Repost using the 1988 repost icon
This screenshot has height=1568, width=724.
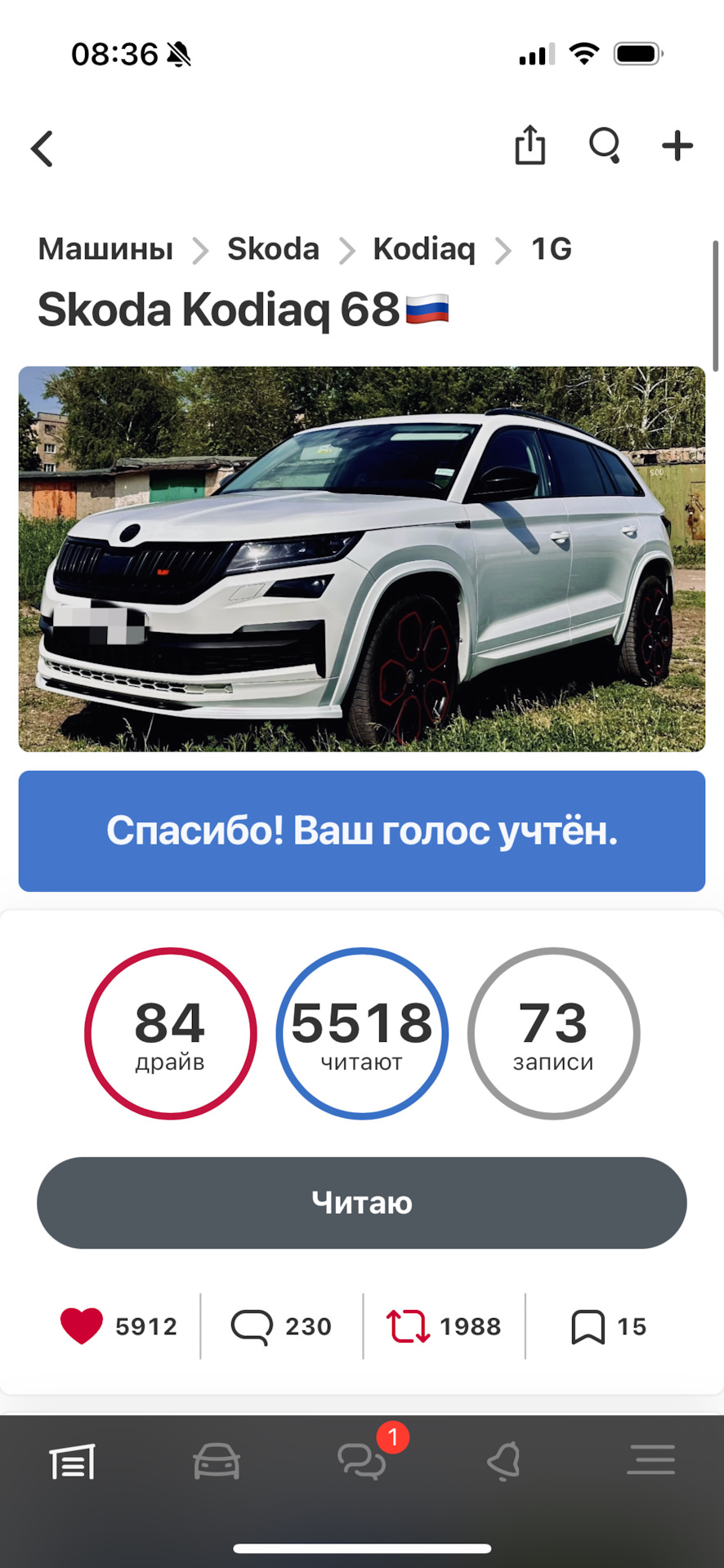408,1326
